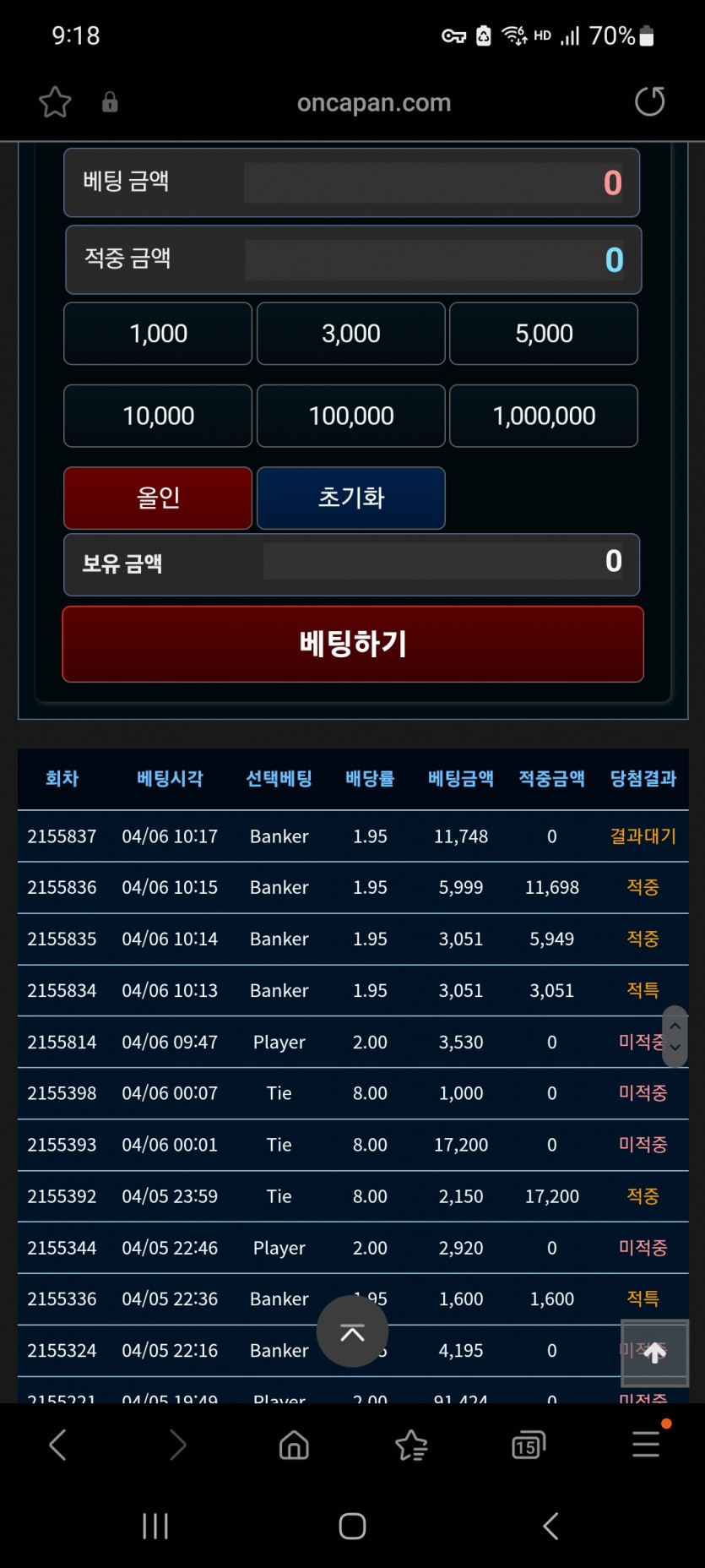The image size is (705, 1568).
Task: Tap the square up-arrow button
Action: point(655,1353)
